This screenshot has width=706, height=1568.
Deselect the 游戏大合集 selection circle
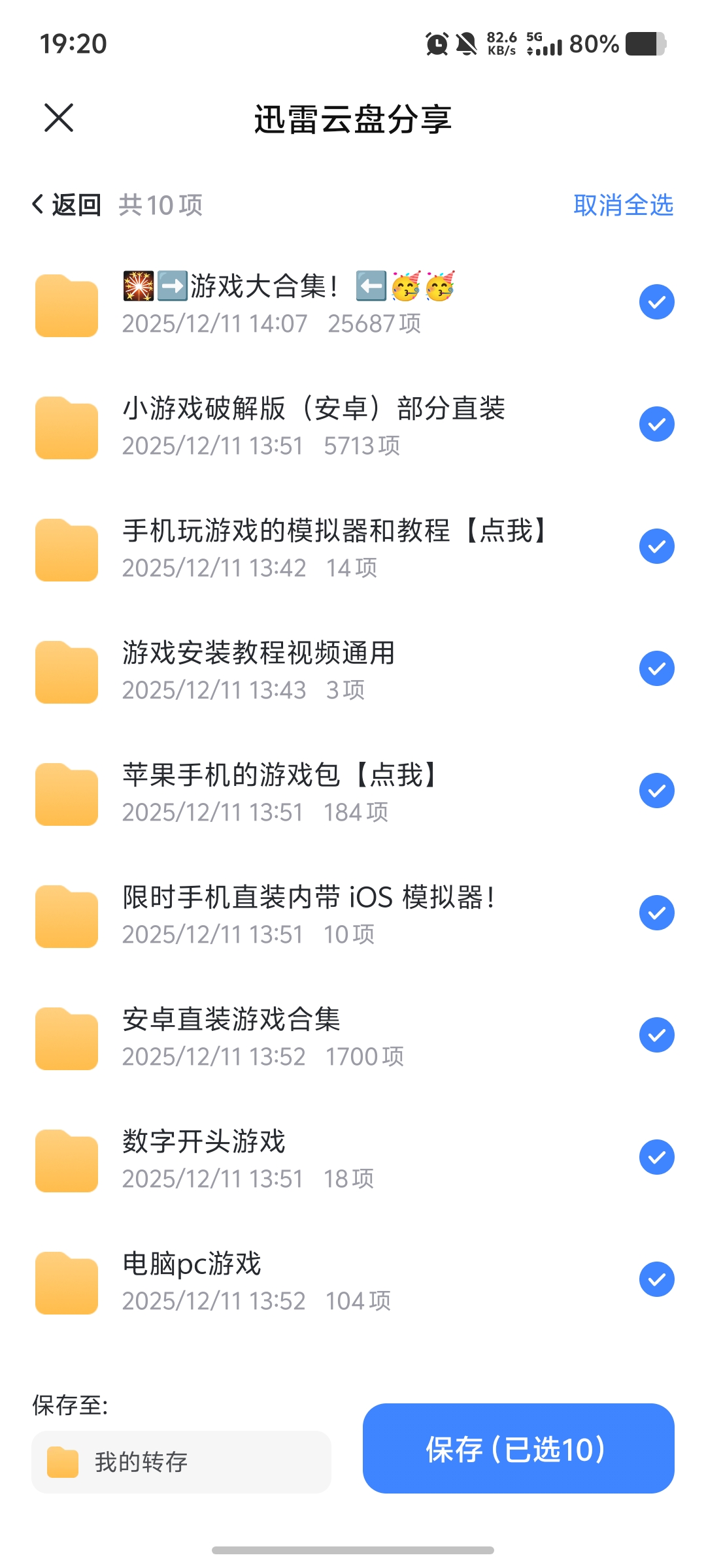[x=656, y=302]
